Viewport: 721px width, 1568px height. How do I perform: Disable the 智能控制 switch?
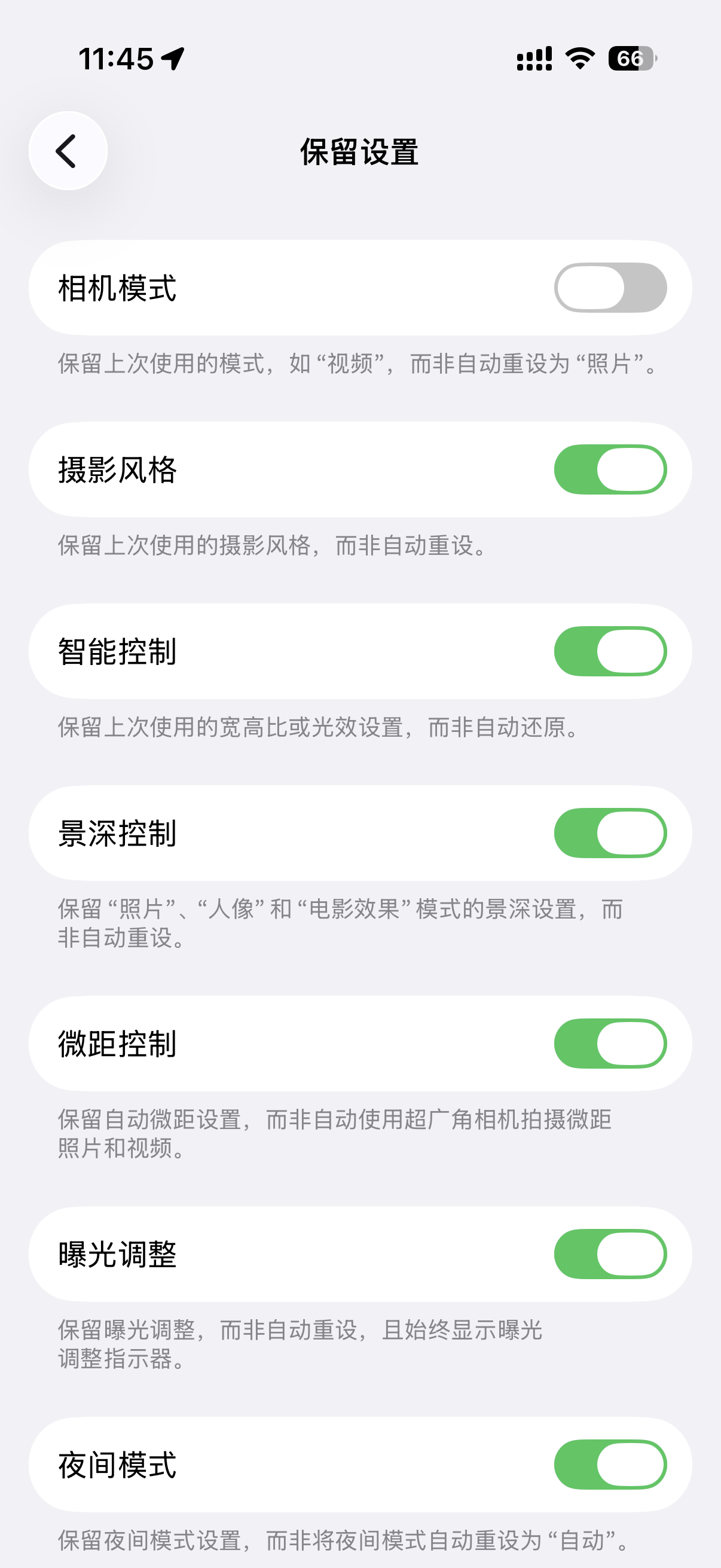click(x=610, y=651)
